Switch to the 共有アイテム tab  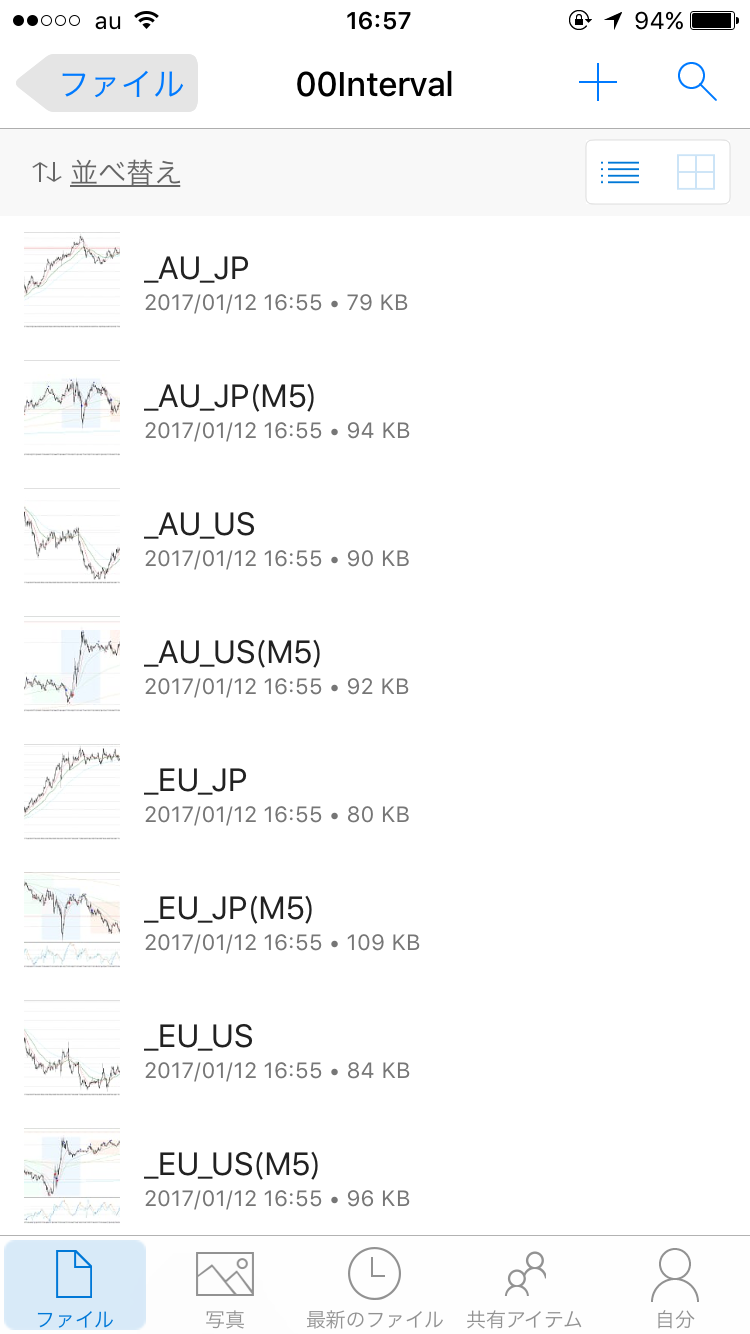point(524,1287)
